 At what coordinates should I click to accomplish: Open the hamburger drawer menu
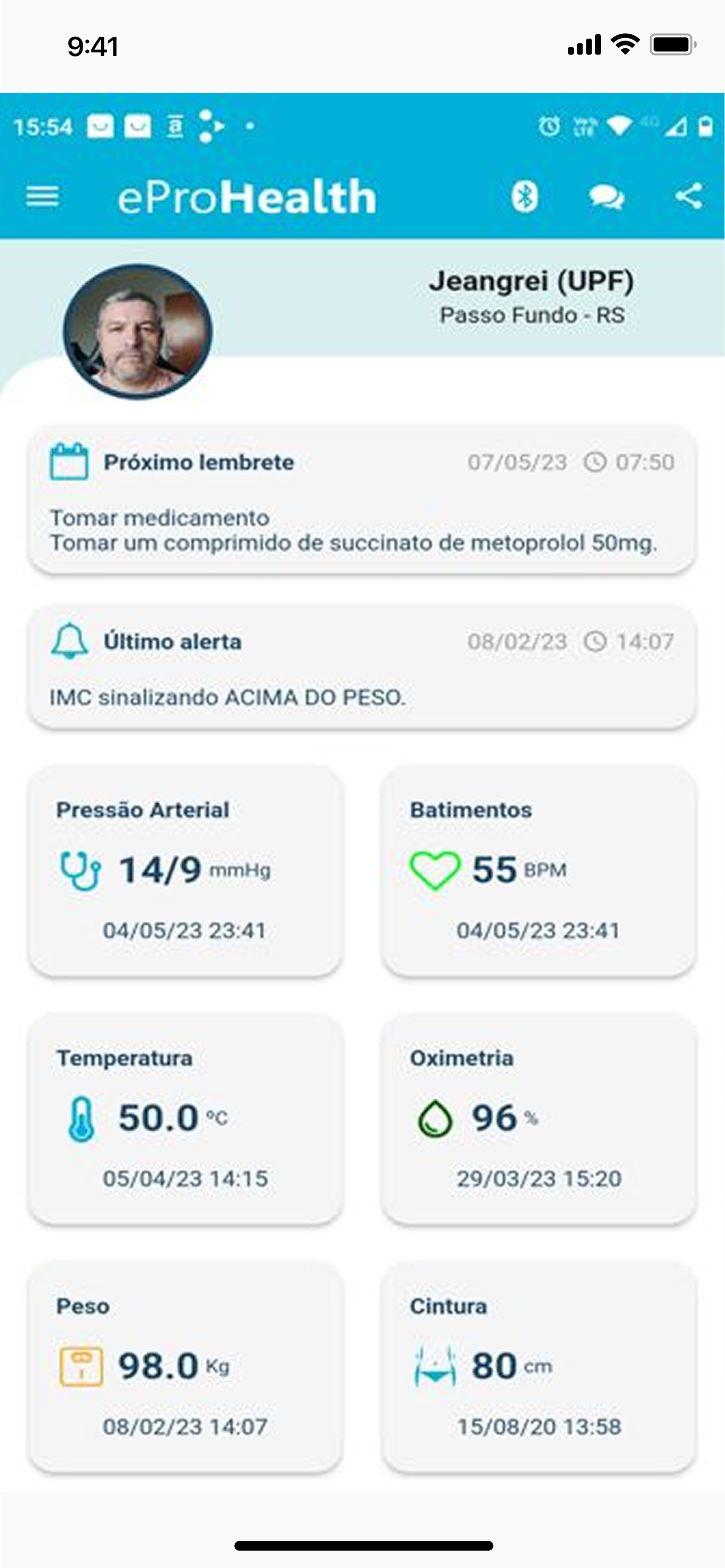[43, 196]
